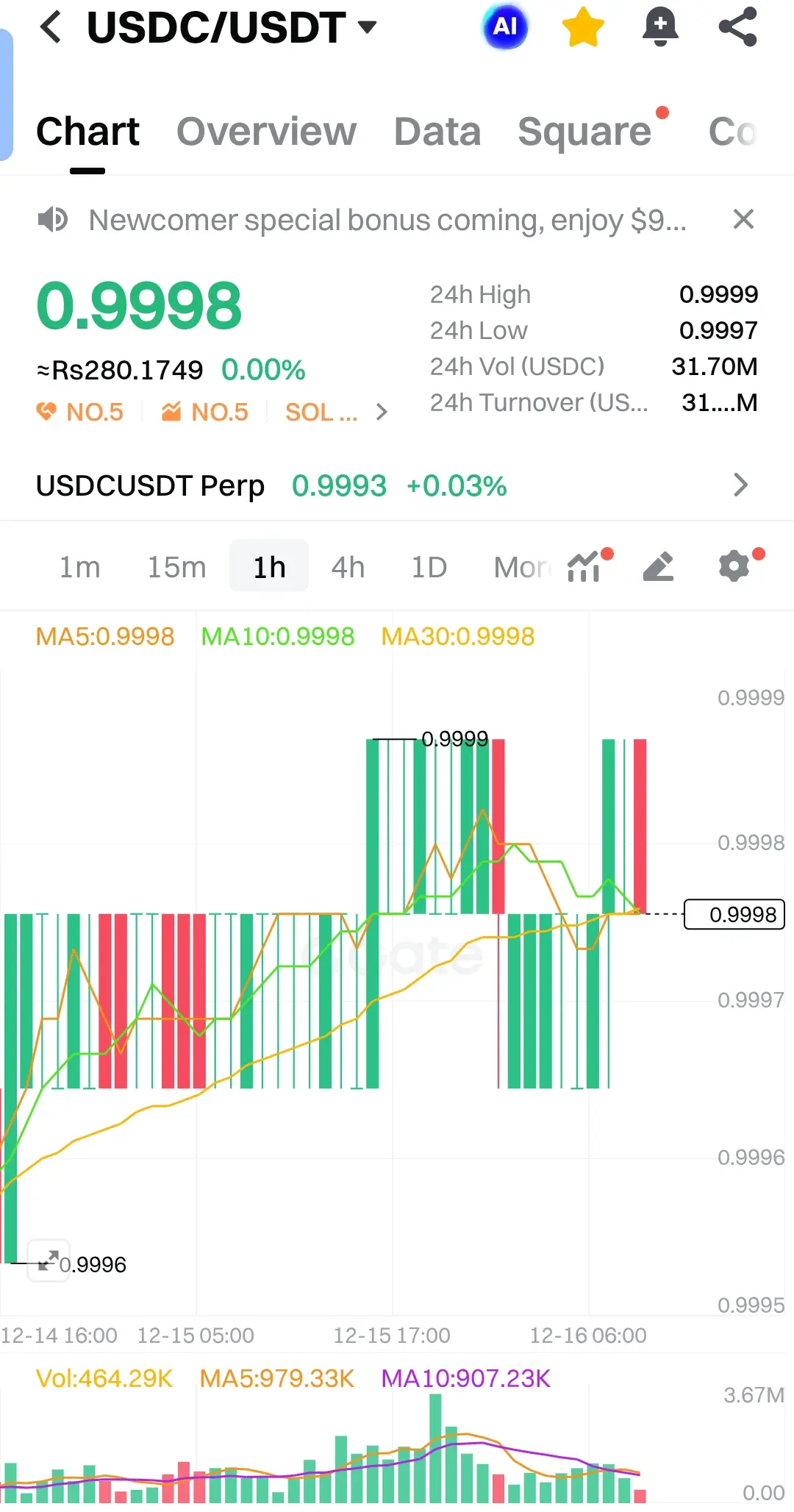Screen dimensions: 794x1512
Task: Dismiss the newcomer bonus announcement
Action: coord(743,219)
